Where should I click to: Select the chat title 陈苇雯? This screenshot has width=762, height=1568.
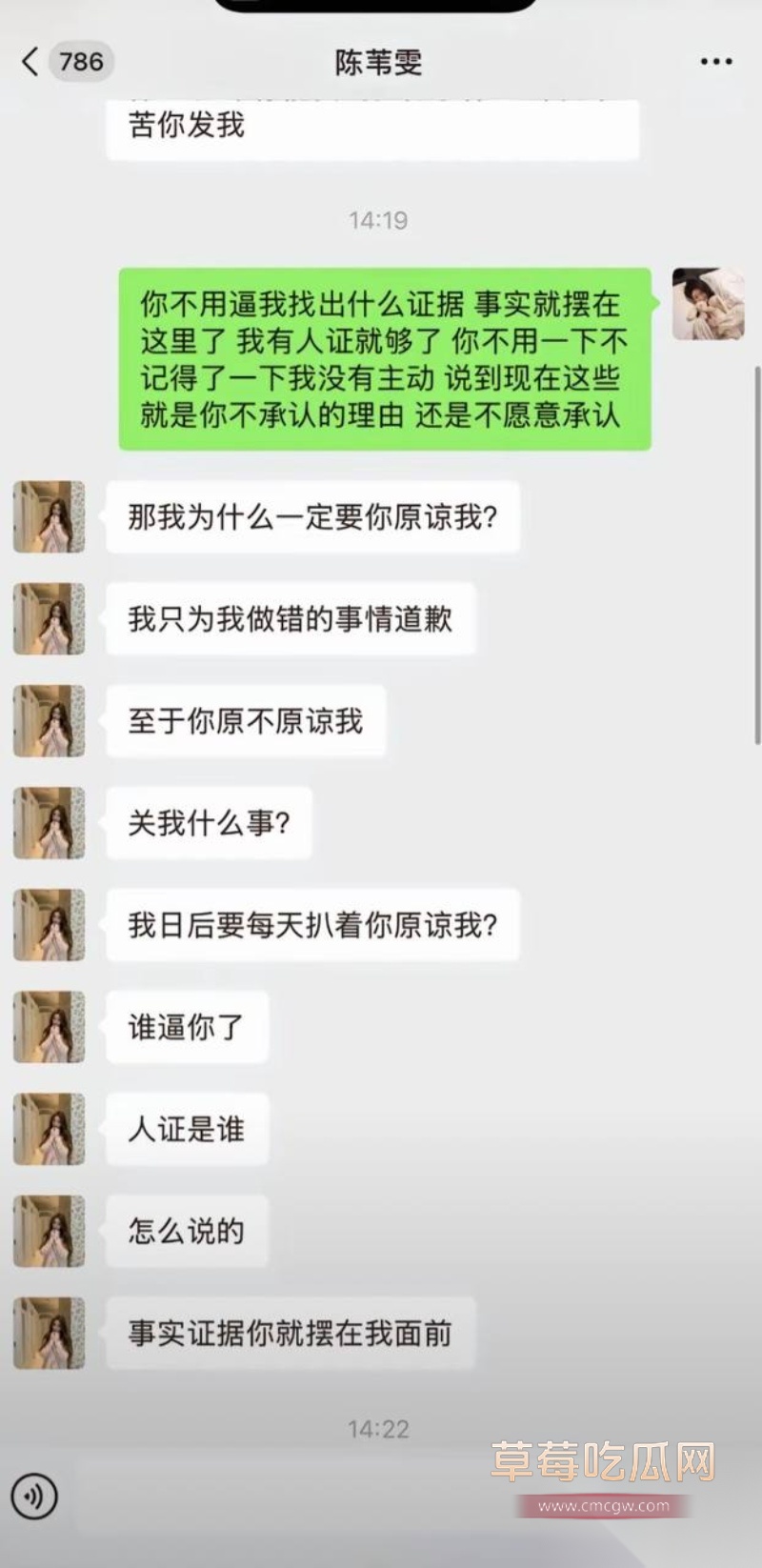click(380, 61)
